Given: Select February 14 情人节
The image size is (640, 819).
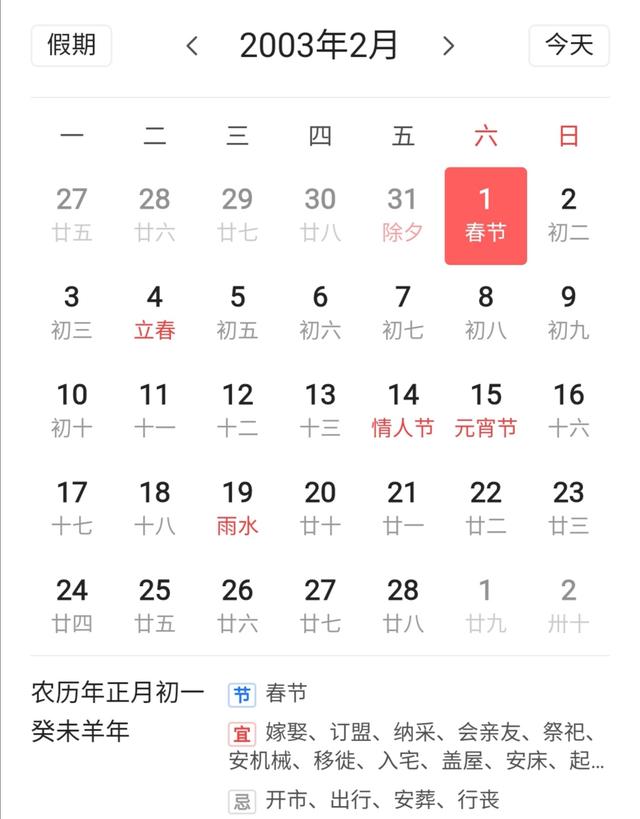Looking at the screenshot, I should [x=402, y=410].
